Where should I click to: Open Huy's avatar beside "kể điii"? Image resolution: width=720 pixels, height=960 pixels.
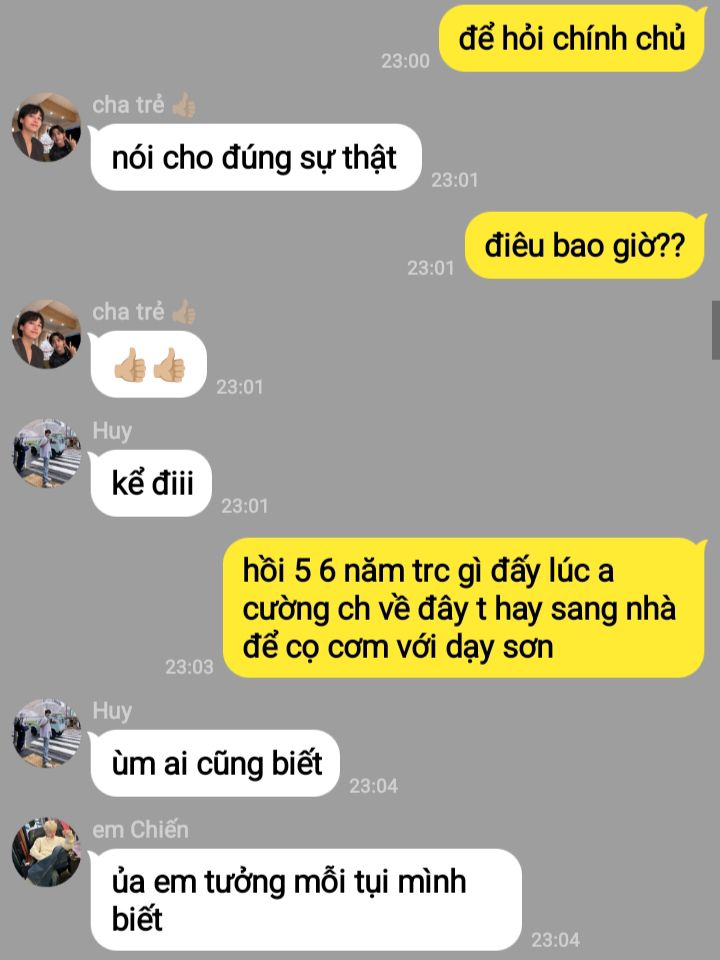[x=46, y=453]
